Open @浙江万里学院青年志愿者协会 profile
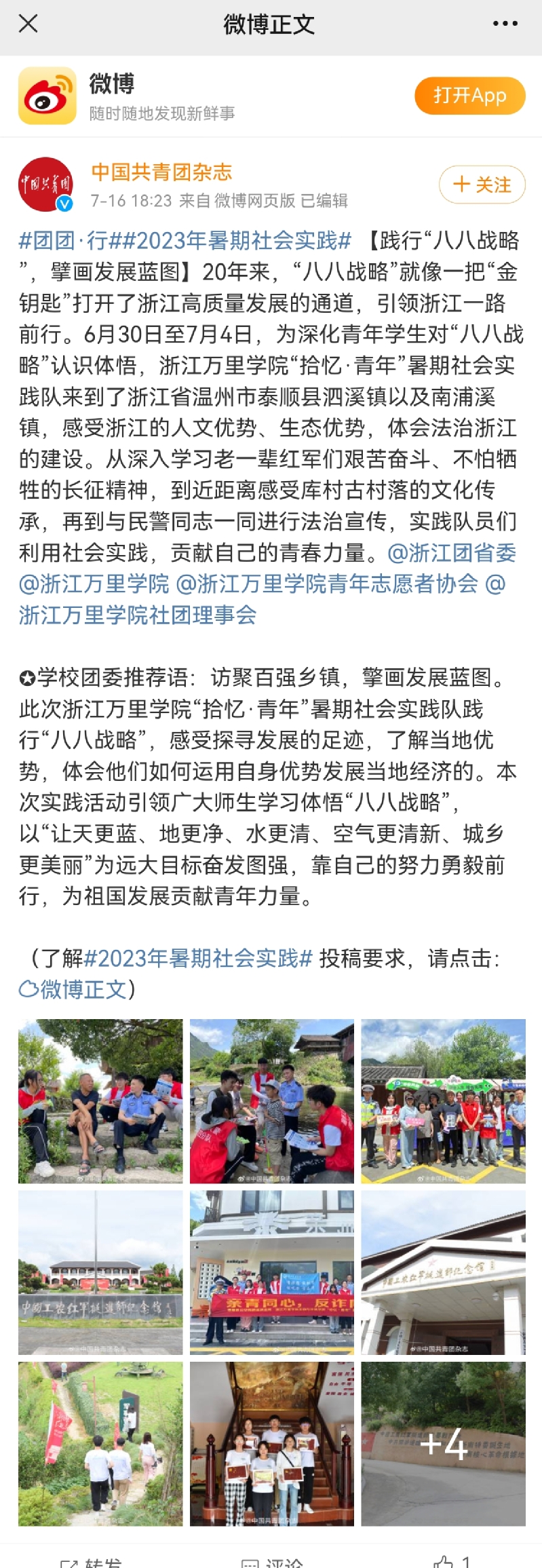Viewport: 542px width, 1568px height. pyautogui.click(x=327, y=584)
